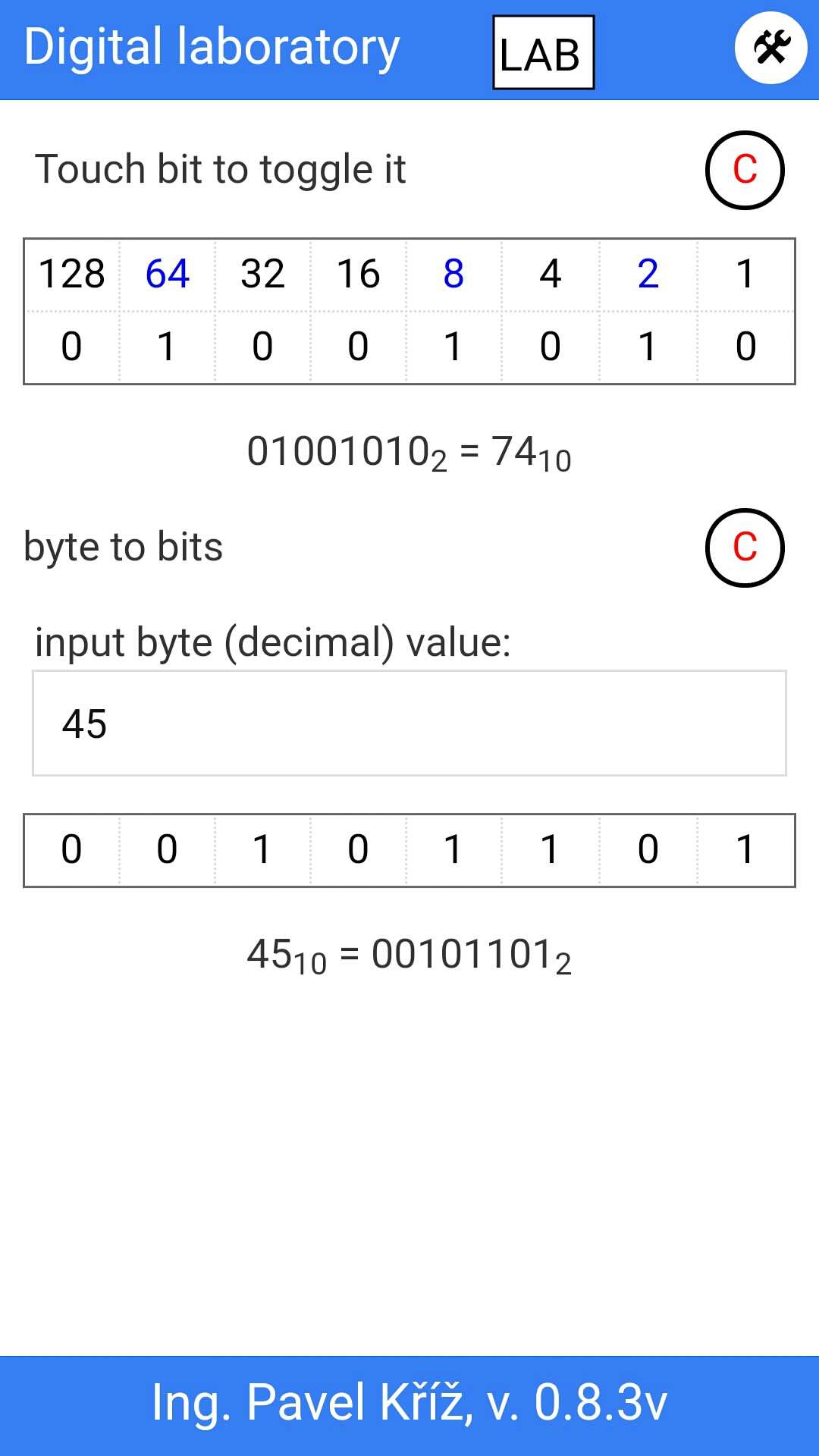
Task: Toggle the bit under 1
Action: tap(745, 347)
